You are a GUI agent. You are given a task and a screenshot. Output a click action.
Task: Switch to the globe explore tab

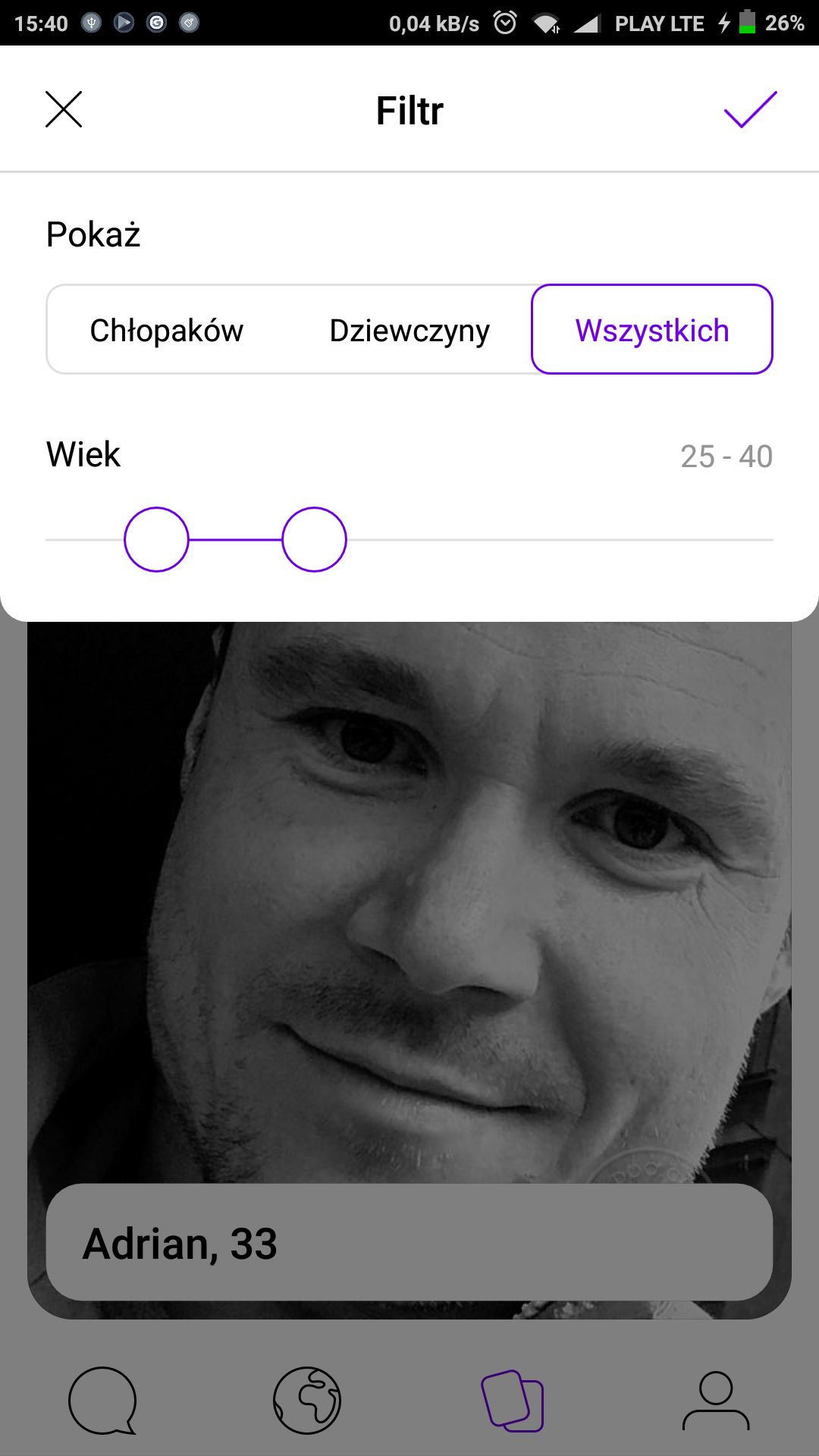coord(307,1401)
